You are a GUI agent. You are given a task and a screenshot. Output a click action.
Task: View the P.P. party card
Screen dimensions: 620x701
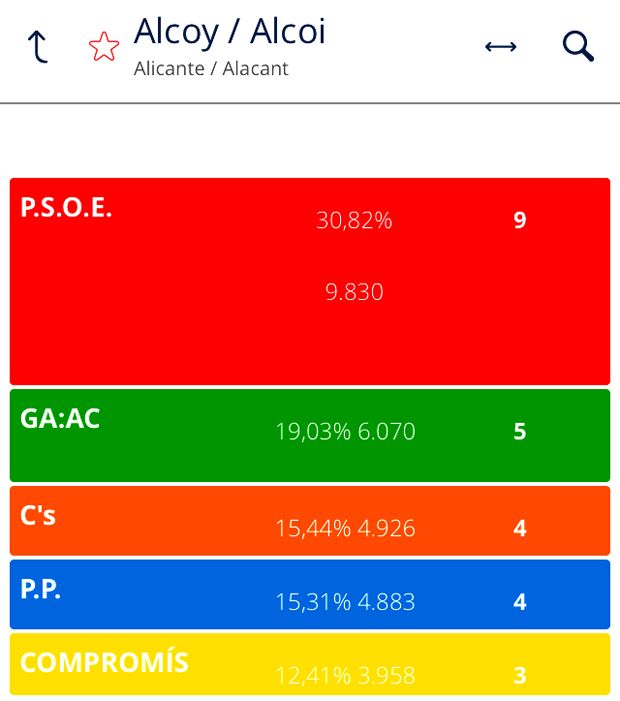pyautogui.click(x=310, y=594)
